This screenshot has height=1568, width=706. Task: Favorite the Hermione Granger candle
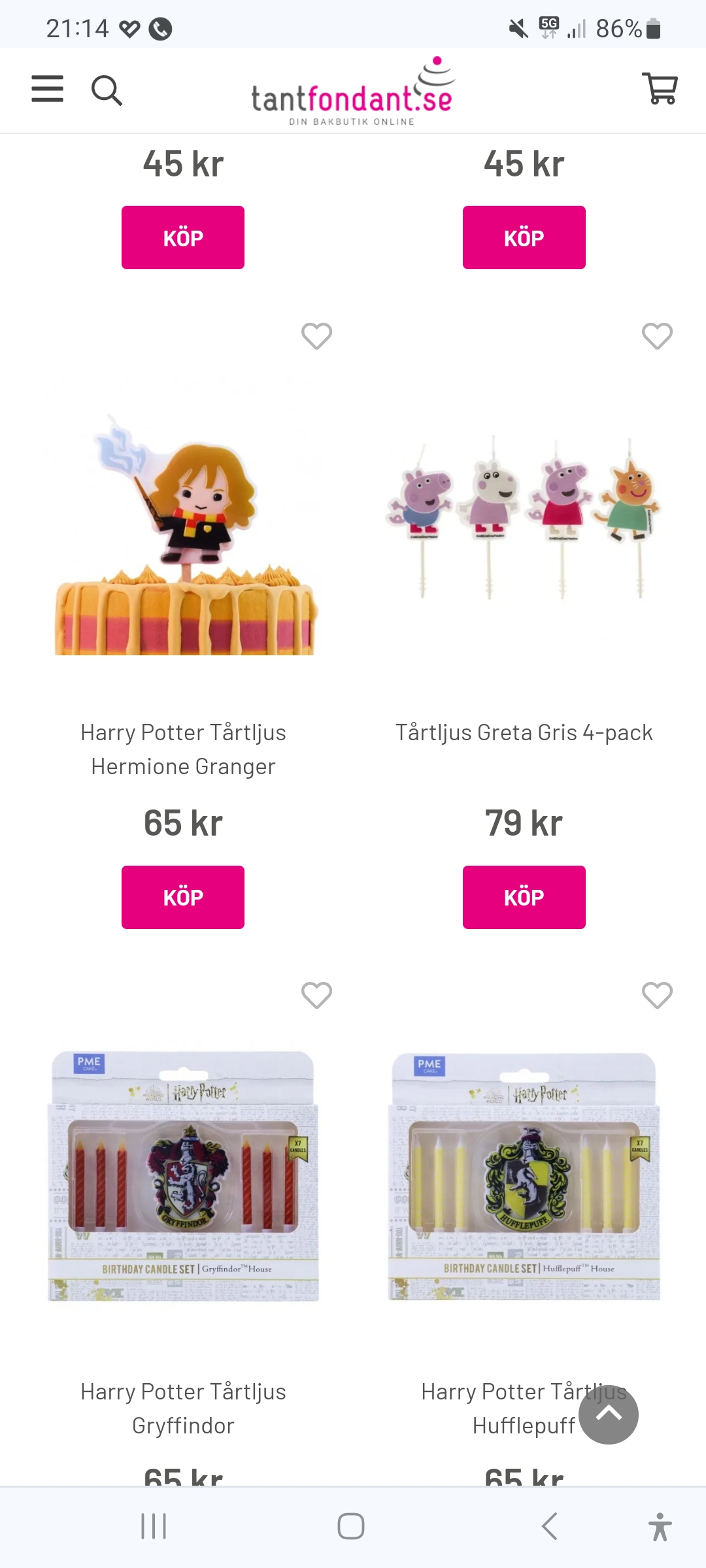[316, 336]
